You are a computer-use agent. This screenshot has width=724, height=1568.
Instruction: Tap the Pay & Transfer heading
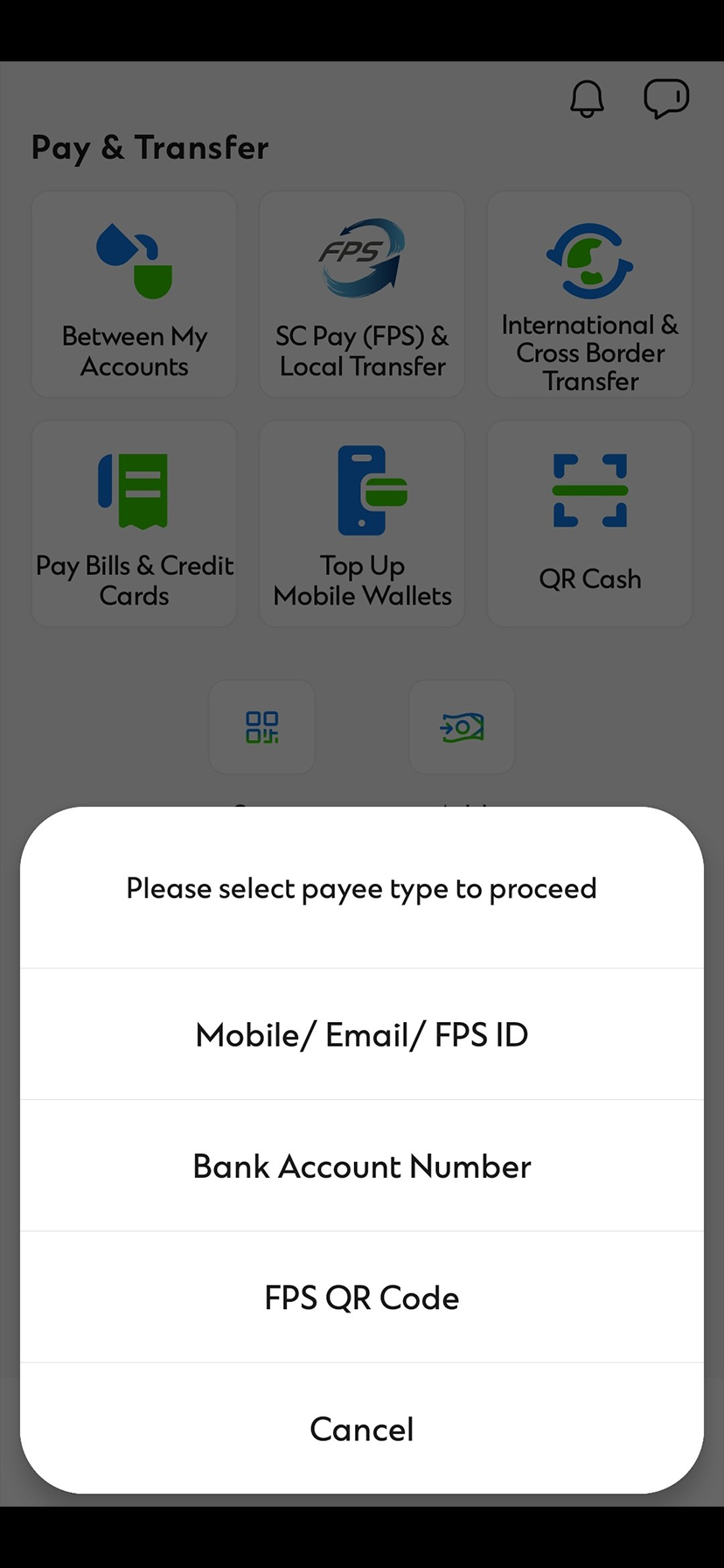(x=150, y=147)
